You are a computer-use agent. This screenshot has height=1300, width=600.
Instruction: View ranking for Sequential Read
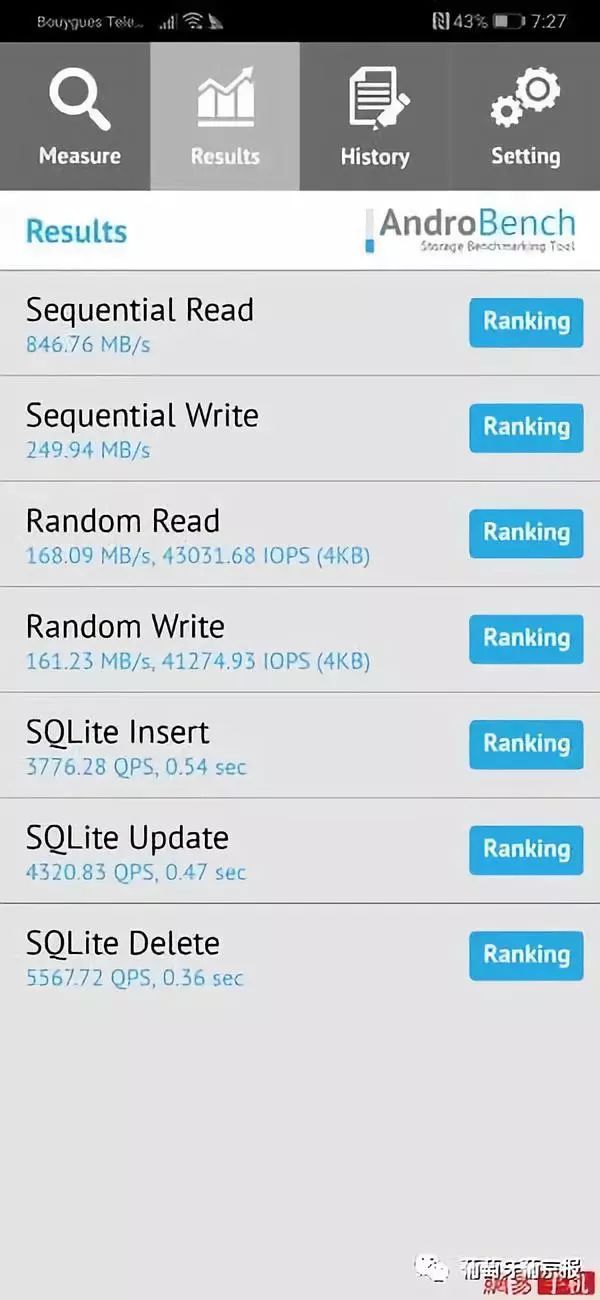(526, 322)
